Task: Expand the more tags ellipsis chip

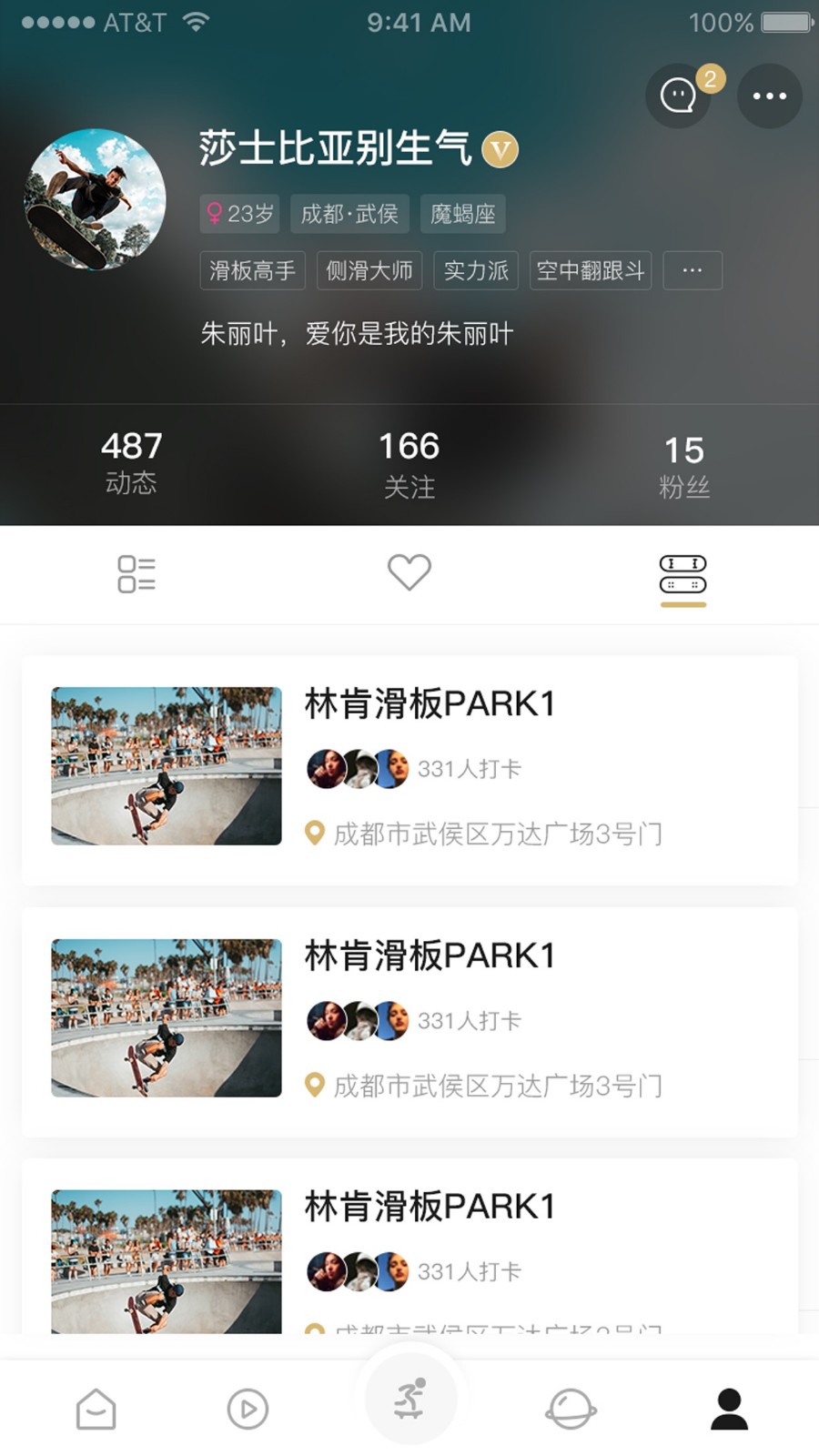Action: click(693, 270)
